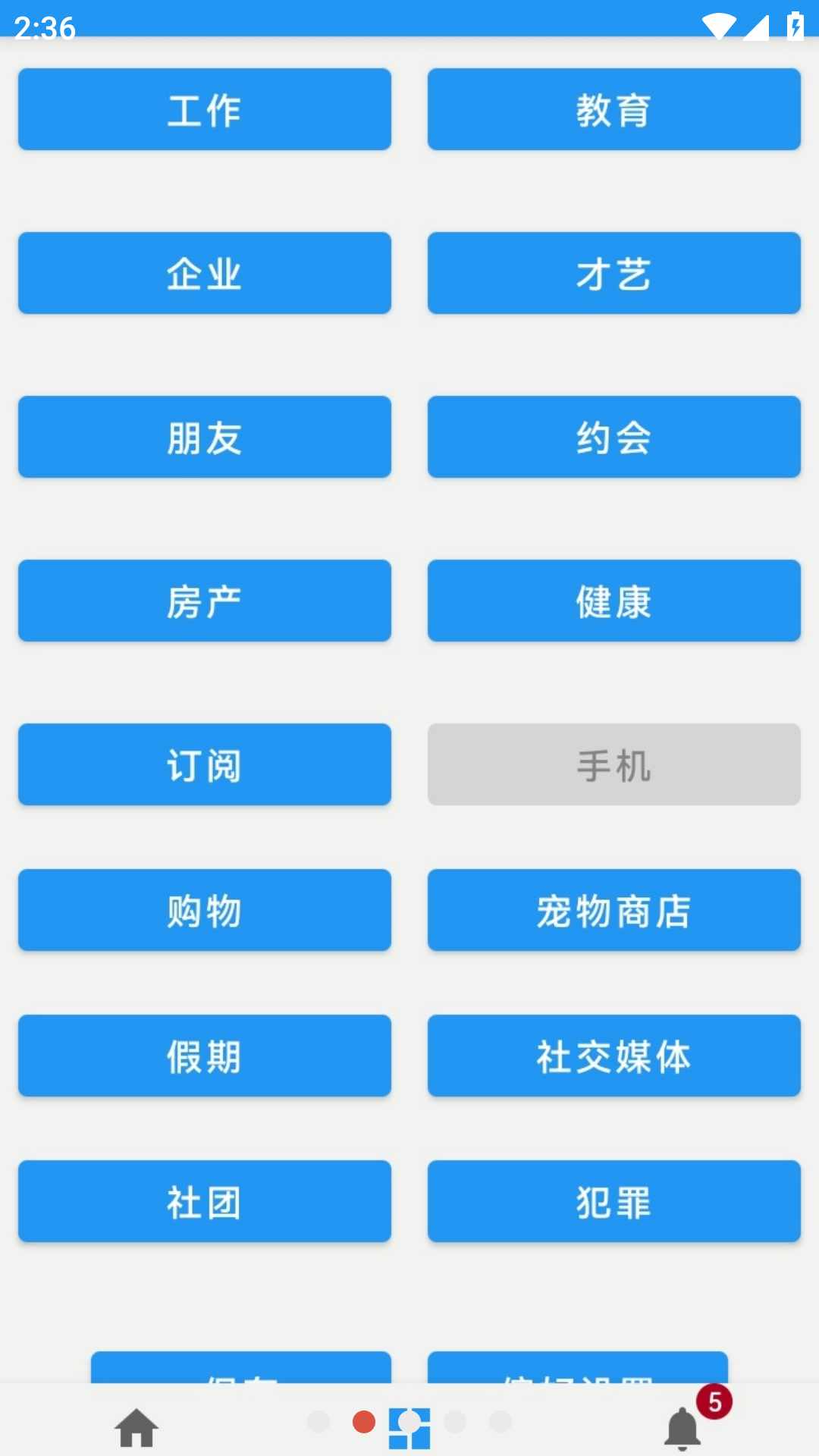Choose the 犯罪 option
The height and width of the screenshot is (1456, 819).
[x=613, y=1201]
